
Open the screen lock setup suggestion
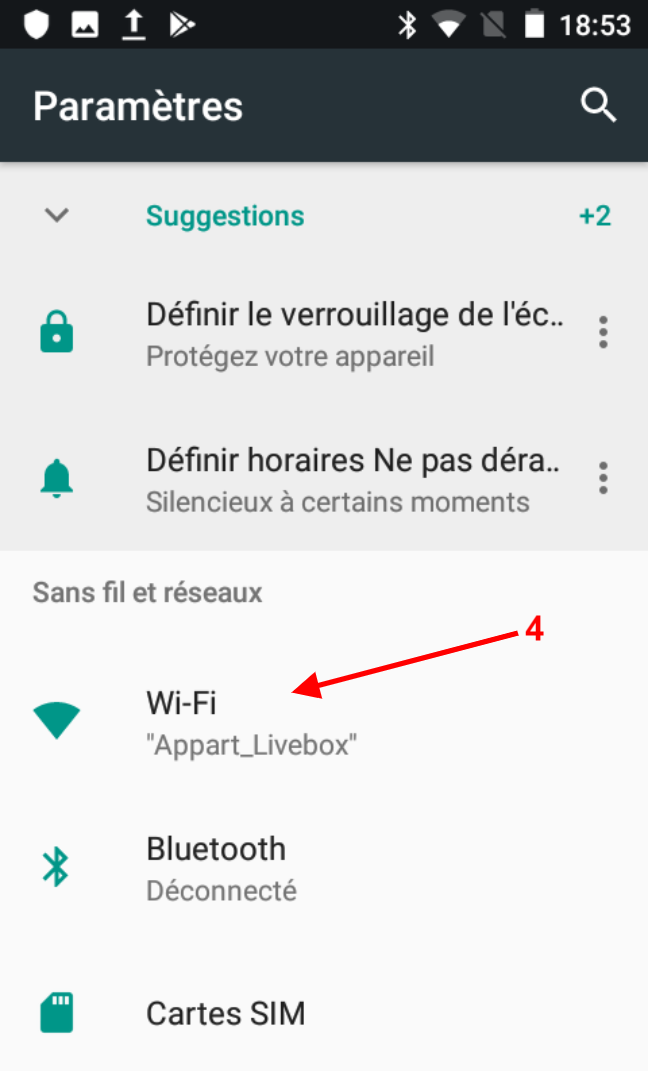click(x=330, y=332)
